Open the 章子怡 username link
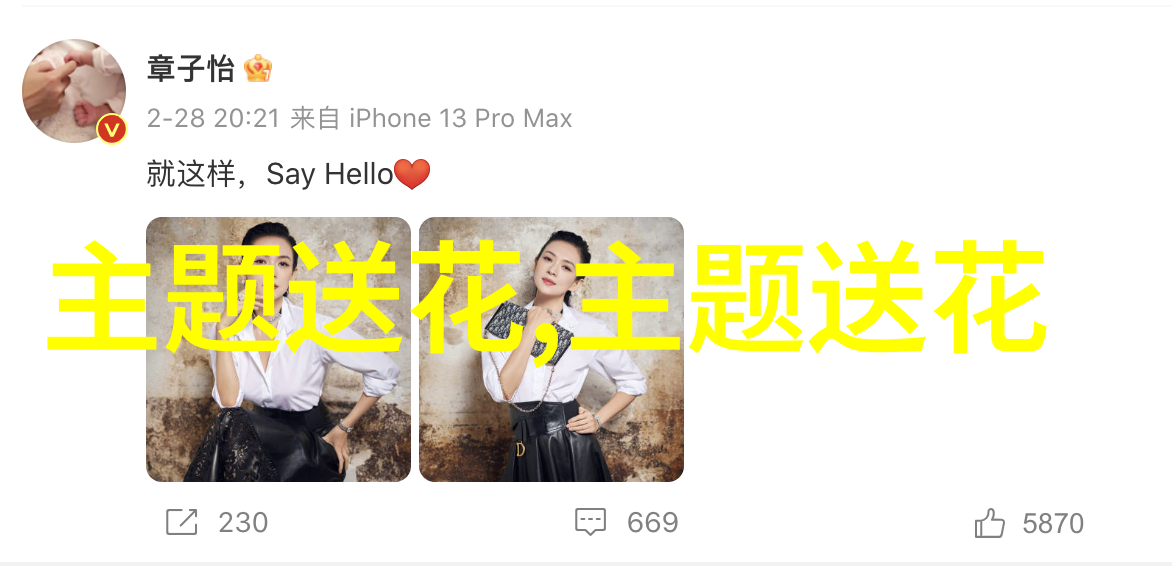 pos(190,68)
